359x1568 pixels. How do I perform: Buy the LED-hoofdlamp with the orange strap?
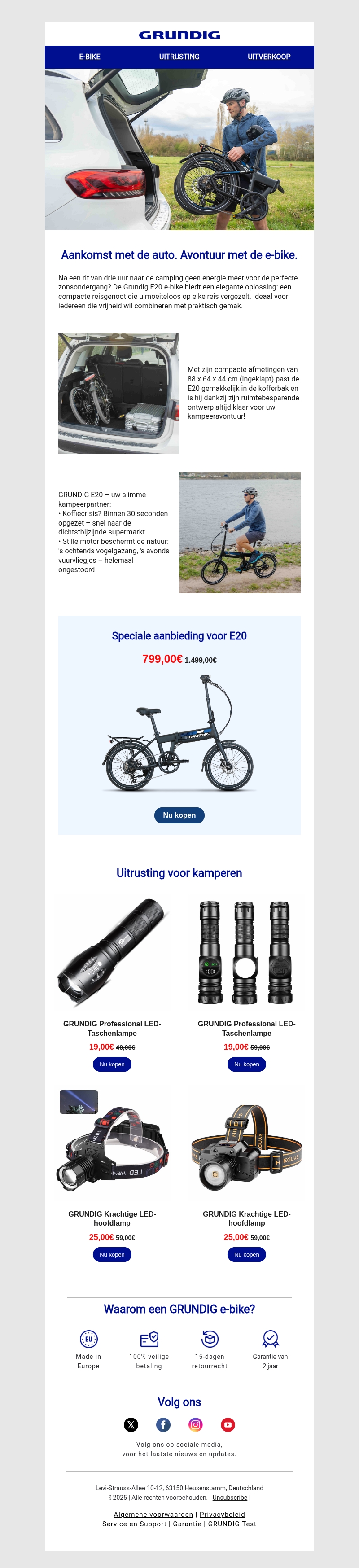[x=246, y=1254]
